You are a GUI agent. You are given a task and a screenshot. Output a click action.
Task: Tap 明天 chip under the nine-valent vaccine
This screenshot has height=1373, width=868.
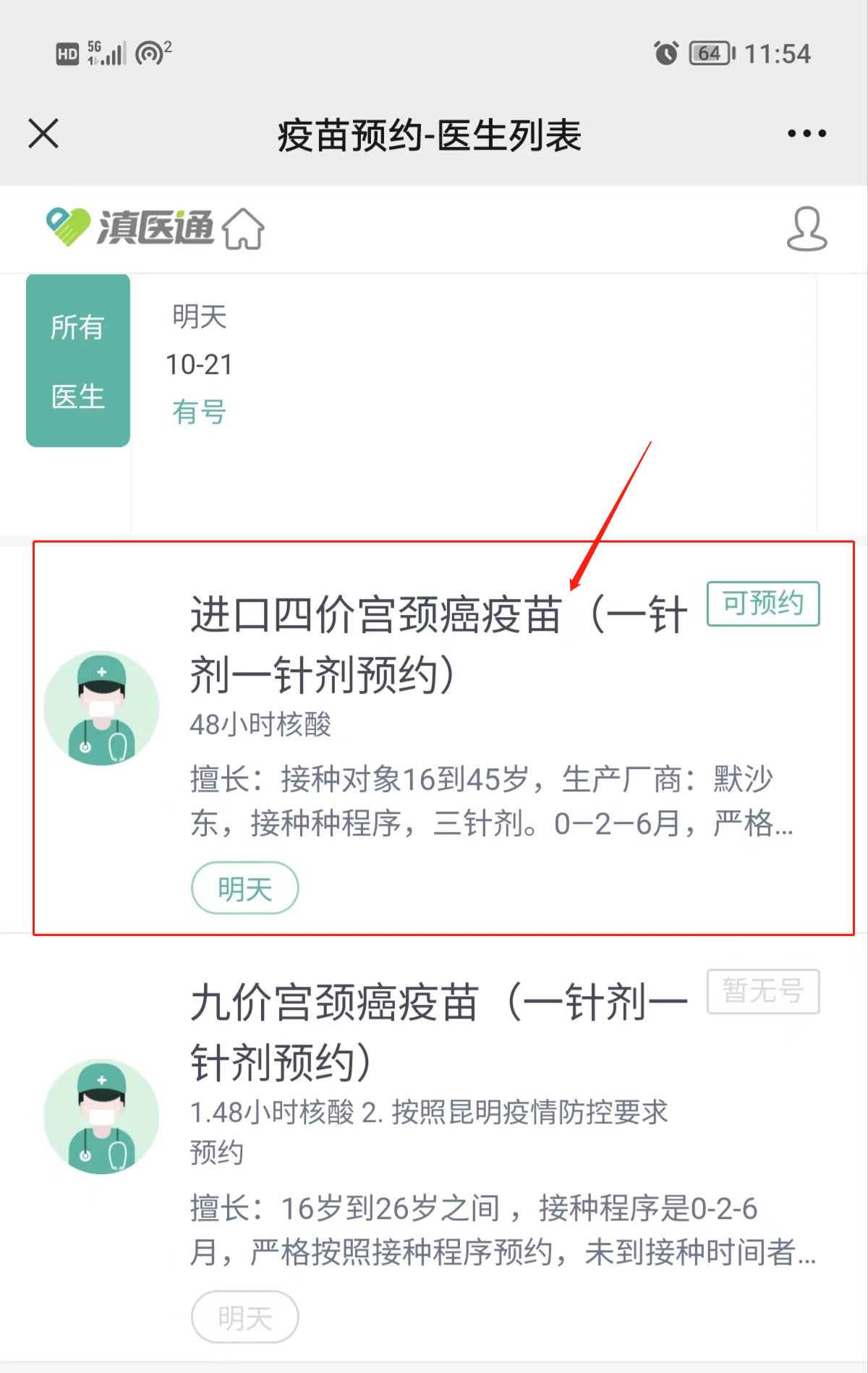coord(244,1317)
